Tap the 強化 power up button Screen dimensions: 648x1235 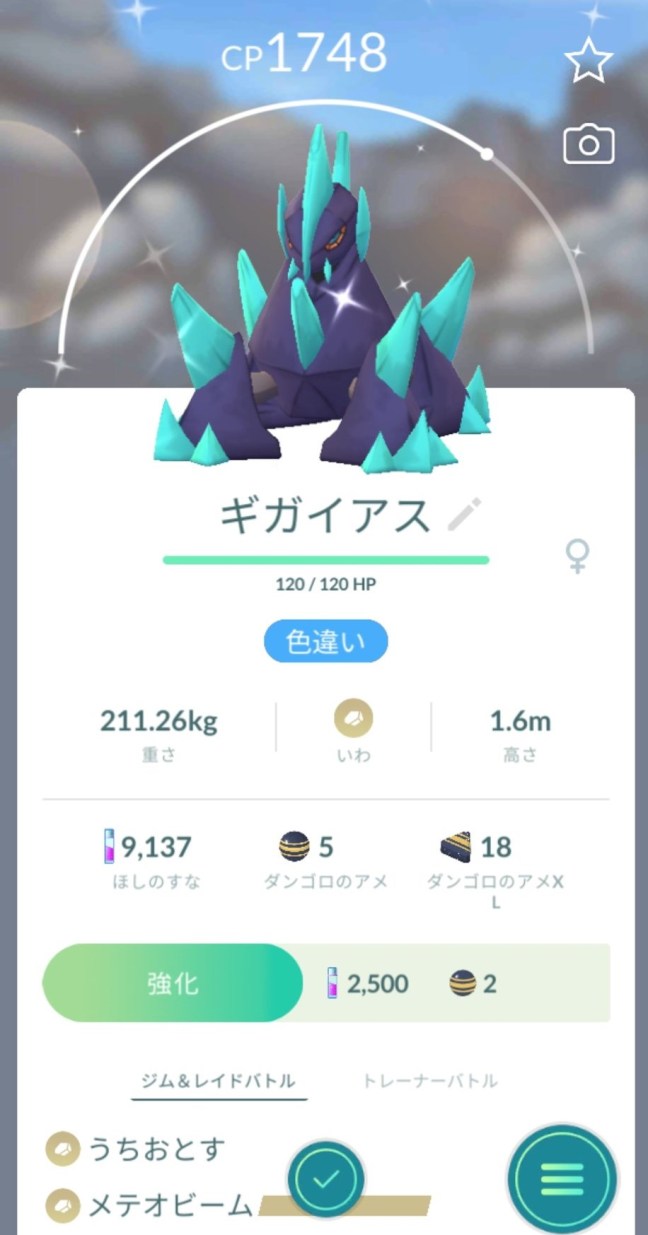[172, 984]
